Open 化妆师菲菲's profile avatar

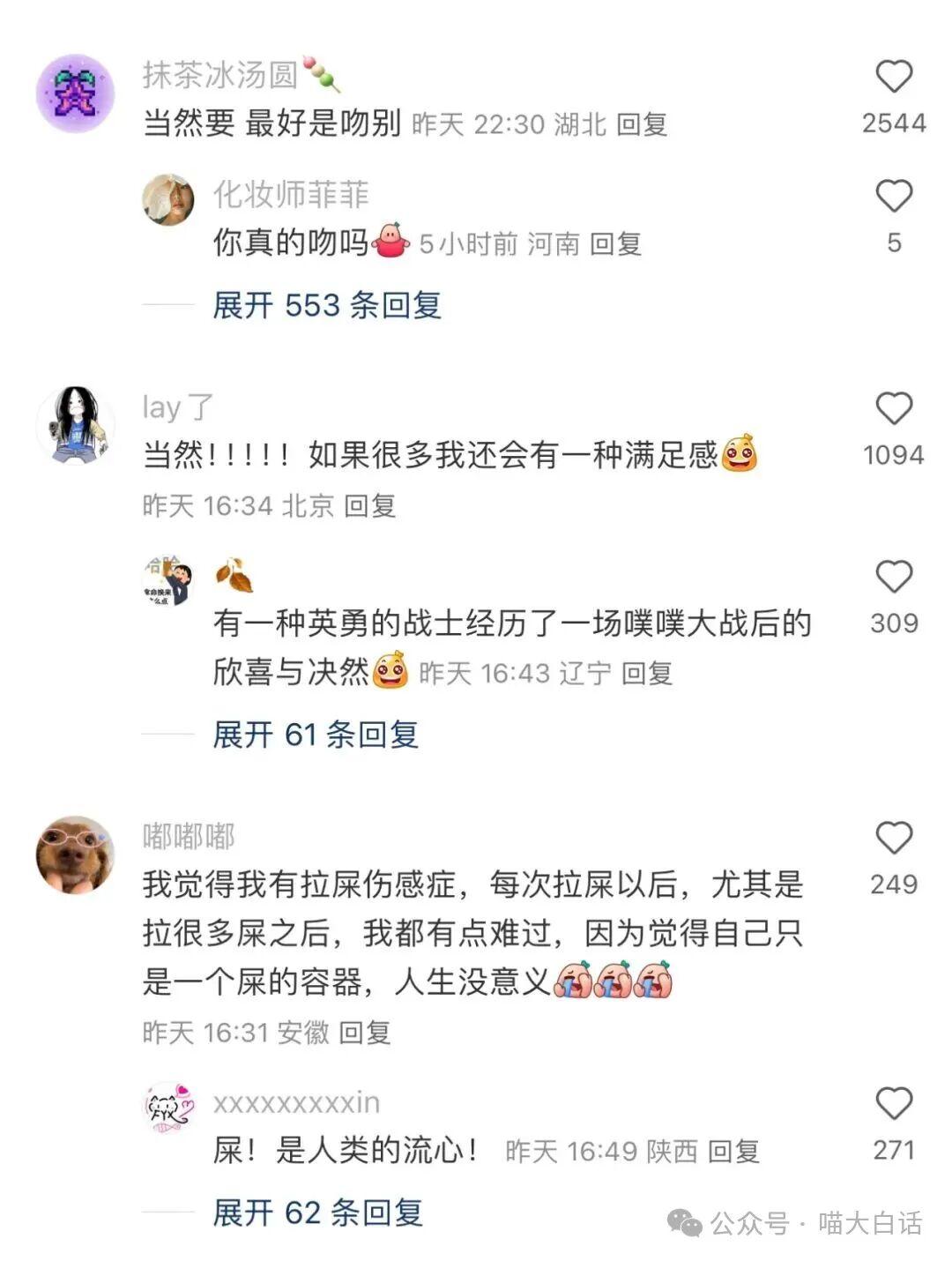pyautogui.click(x=168, y=200)
